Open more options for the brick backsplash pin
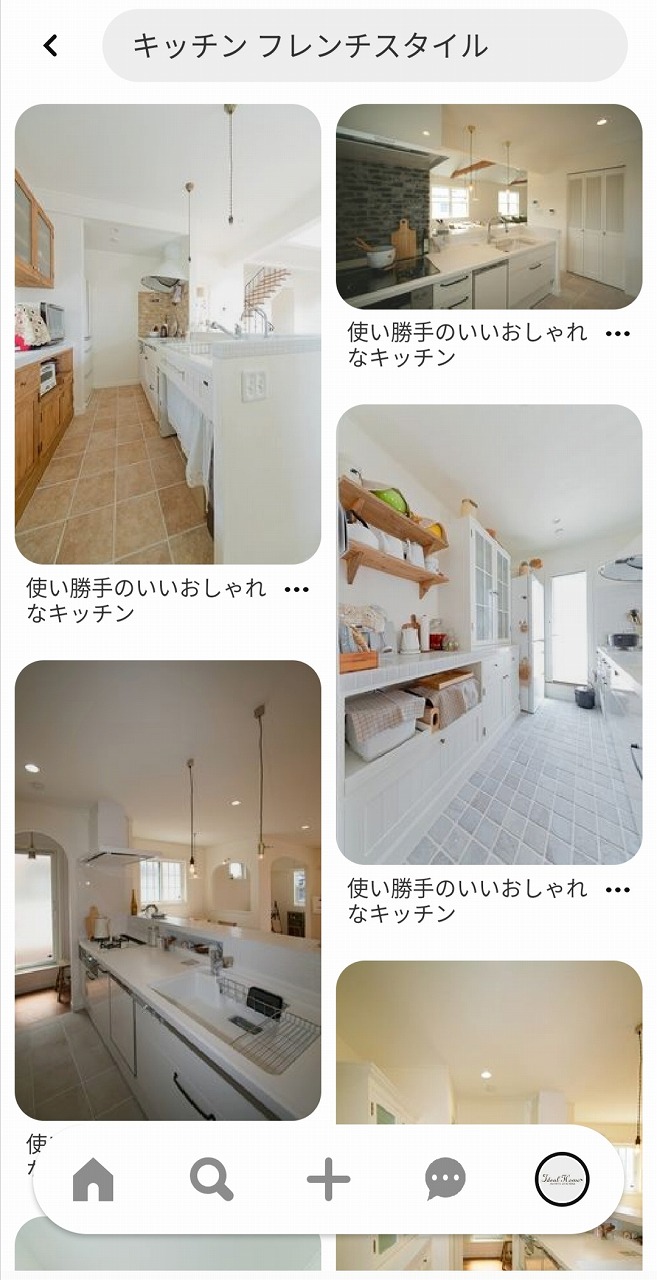The height and width of the screenshot is (1280, 657). tap(618, 333)
